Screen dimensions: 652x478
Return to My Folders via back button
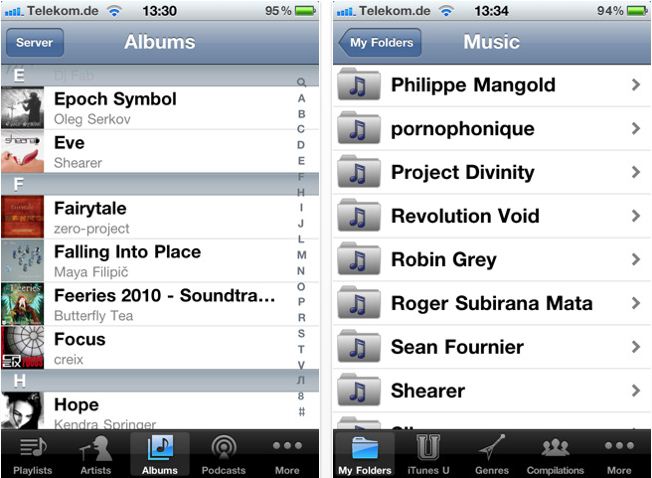tap(380, 43)
